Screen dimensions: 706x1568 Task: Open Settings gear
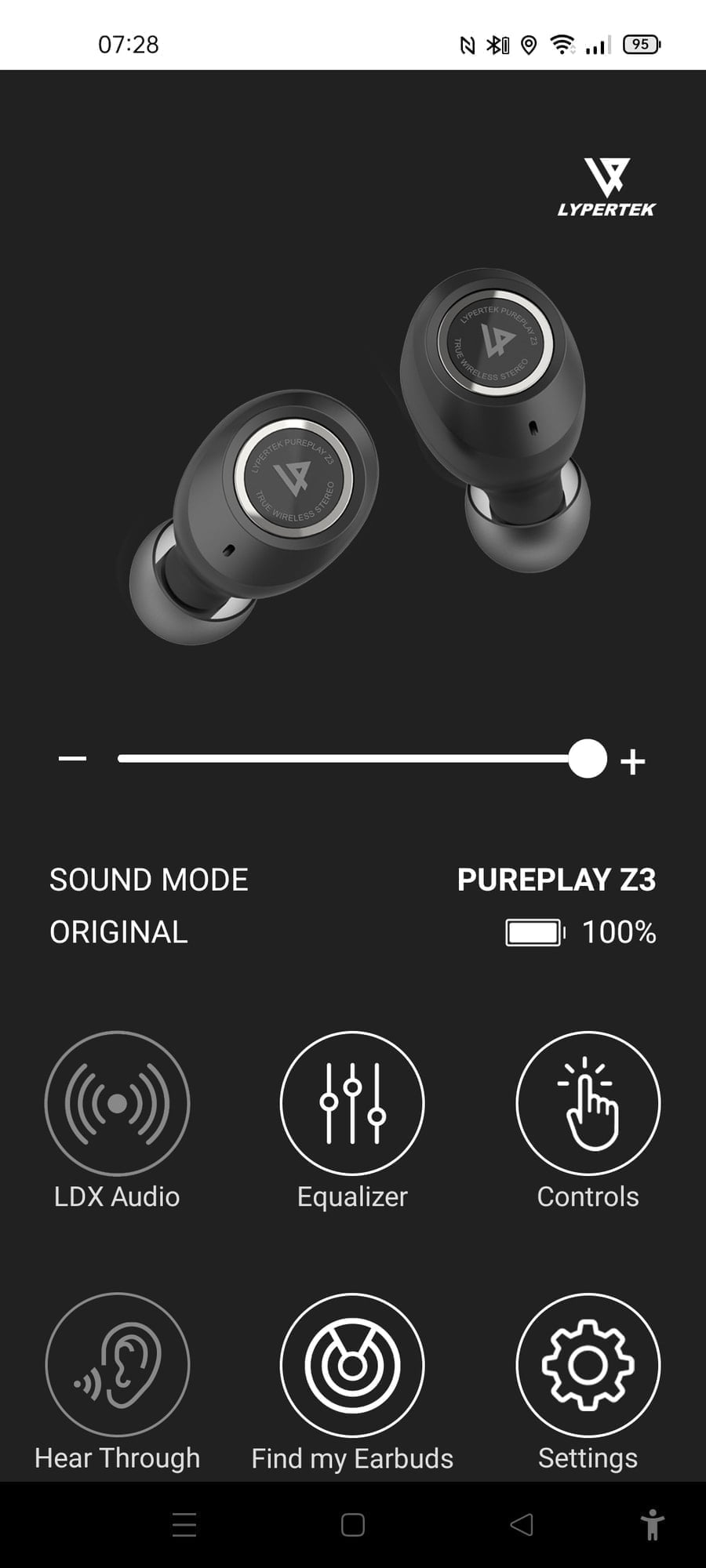pos(588,1365)
